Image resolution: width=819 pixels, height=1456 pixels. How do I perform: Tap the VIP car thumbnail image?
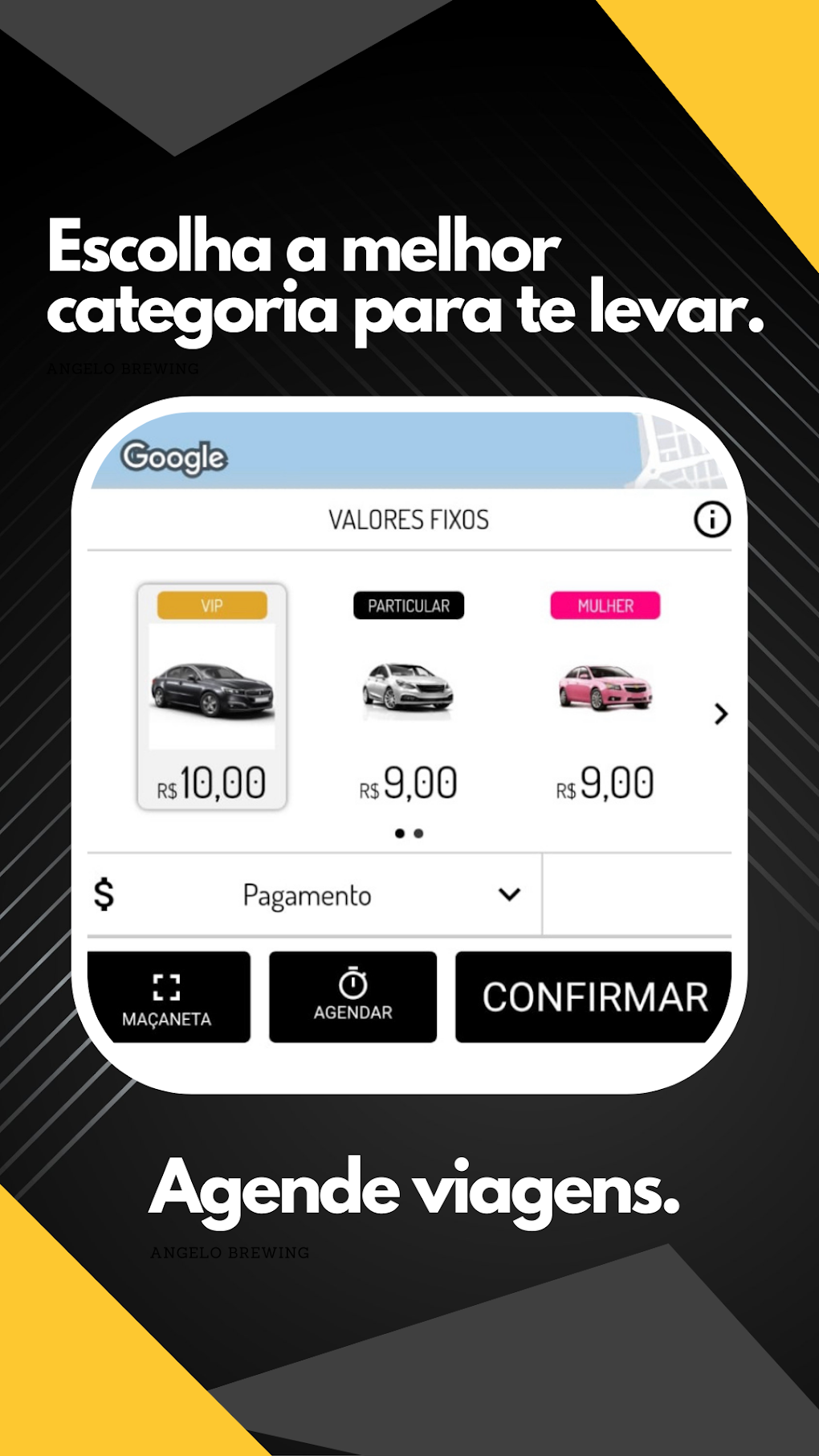(x=214, y=691)
